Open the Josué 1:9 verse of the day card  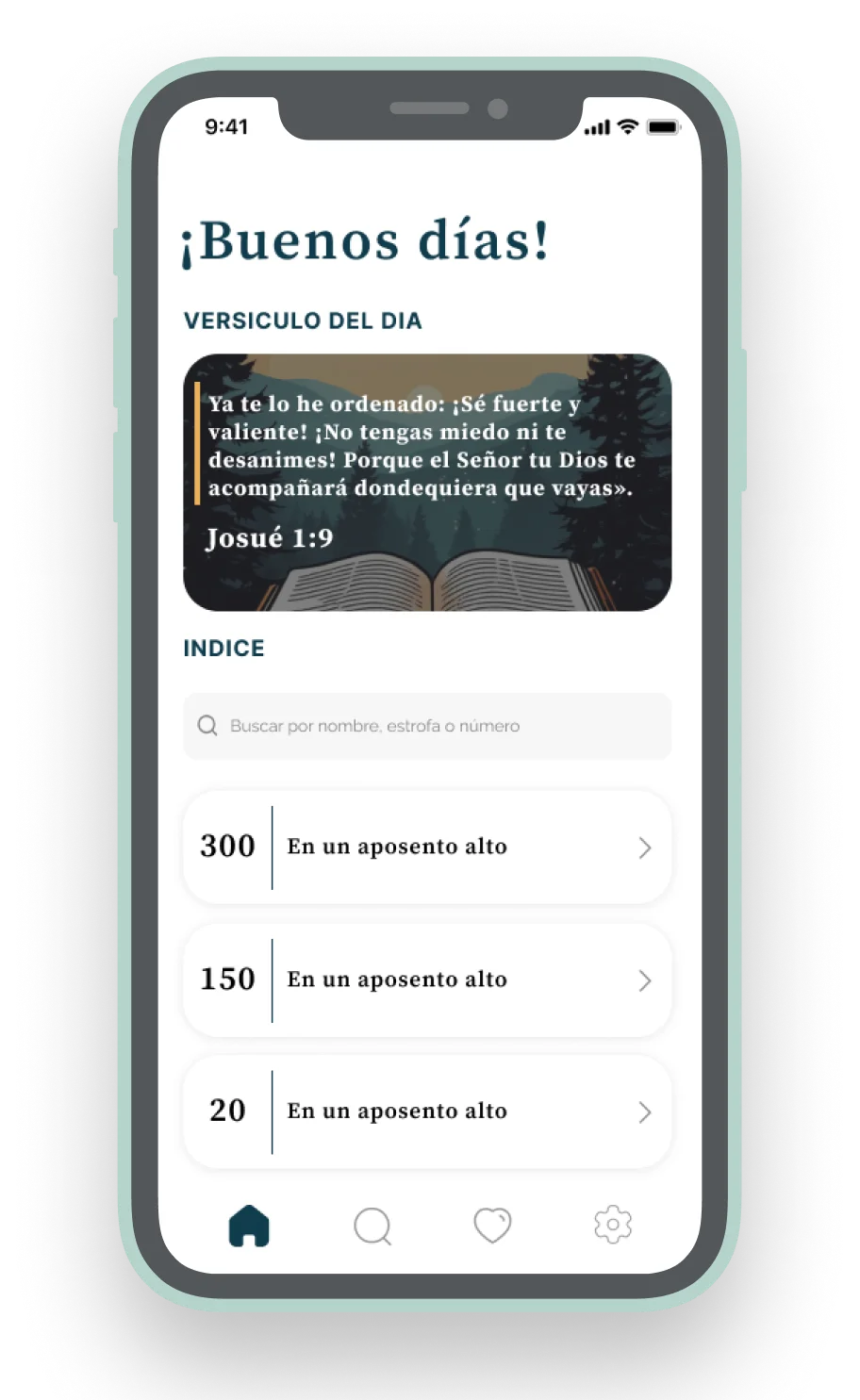click(x=426, y=483)
